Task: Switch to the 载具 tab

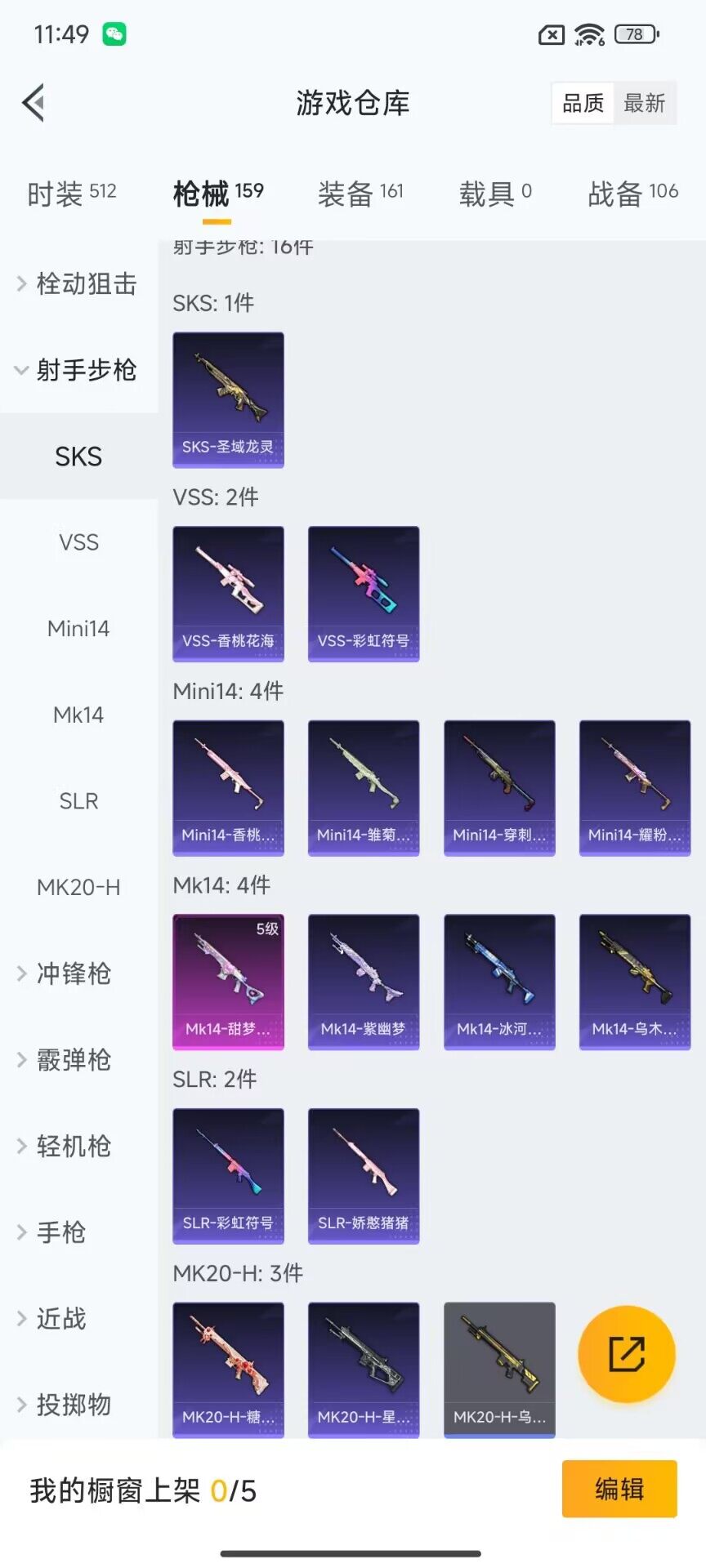Action: click(x=495, y=194)
